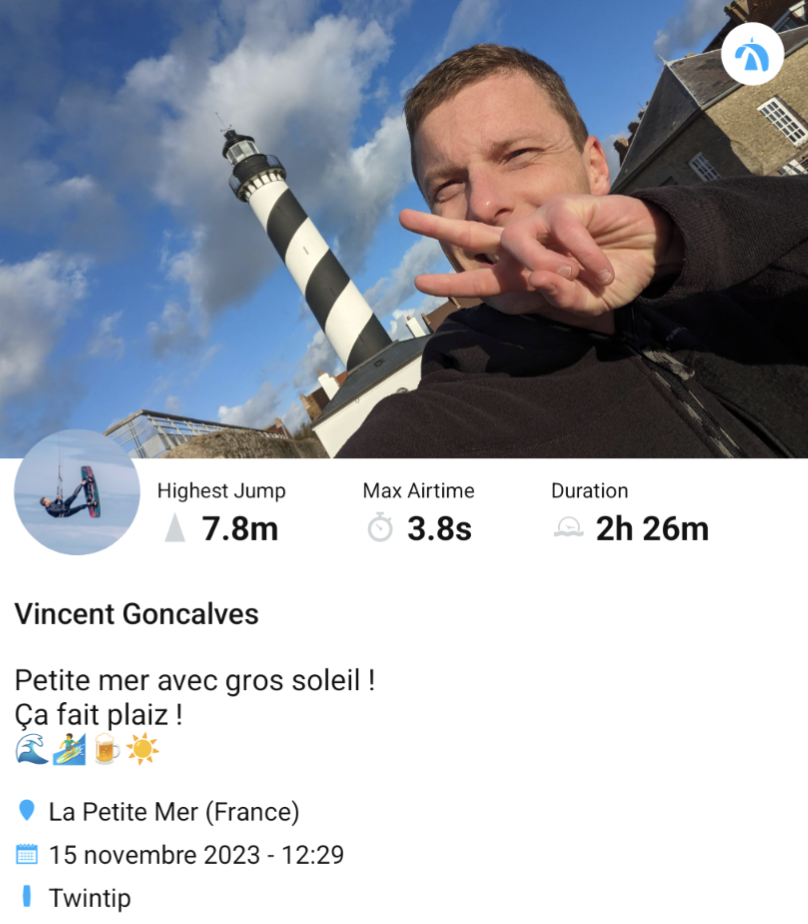Image resolution: width=808 pixels, height=924 pixels.
Task: Tap the round kite badge icon
Action: [x=752, y=59]
